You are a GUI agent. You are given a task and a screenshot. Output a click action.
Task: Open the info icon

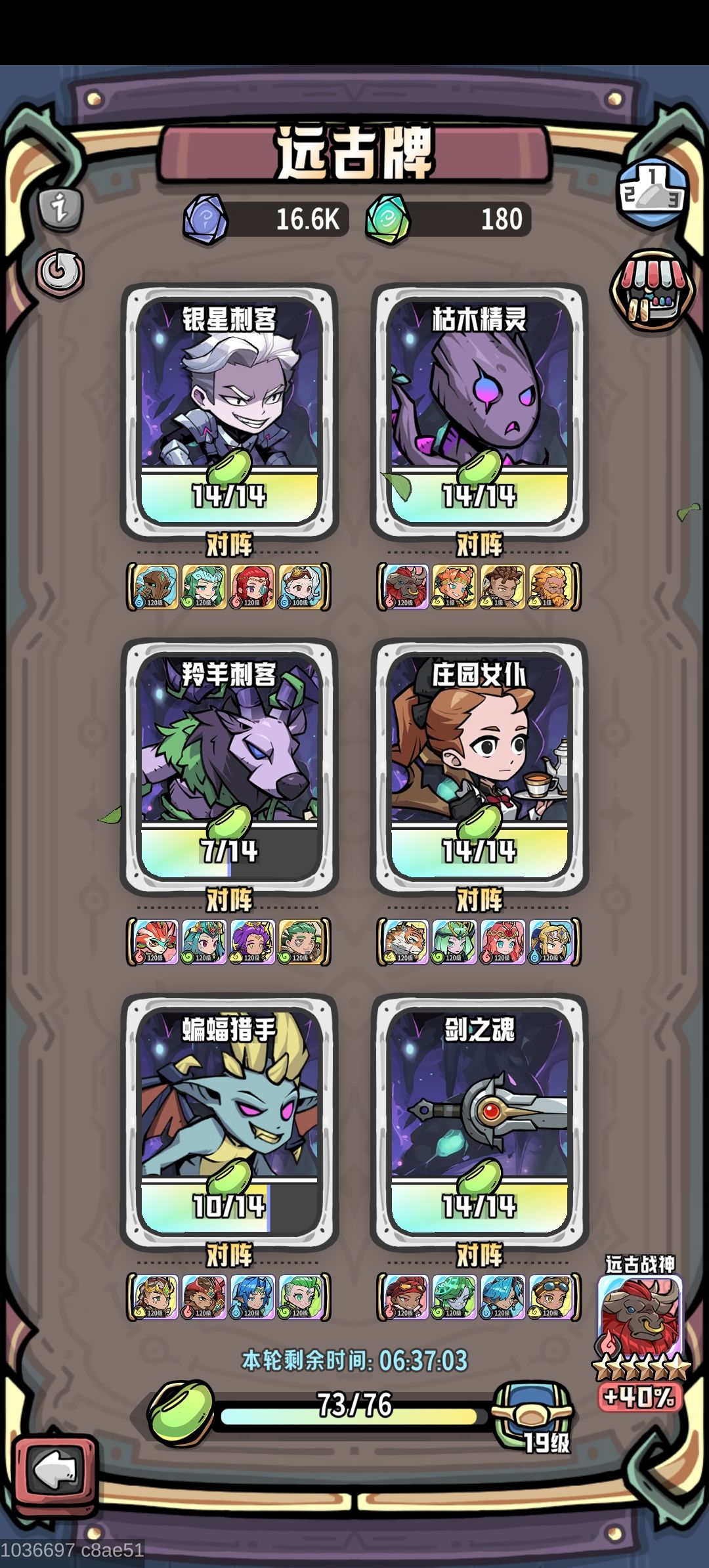point(60,208)
